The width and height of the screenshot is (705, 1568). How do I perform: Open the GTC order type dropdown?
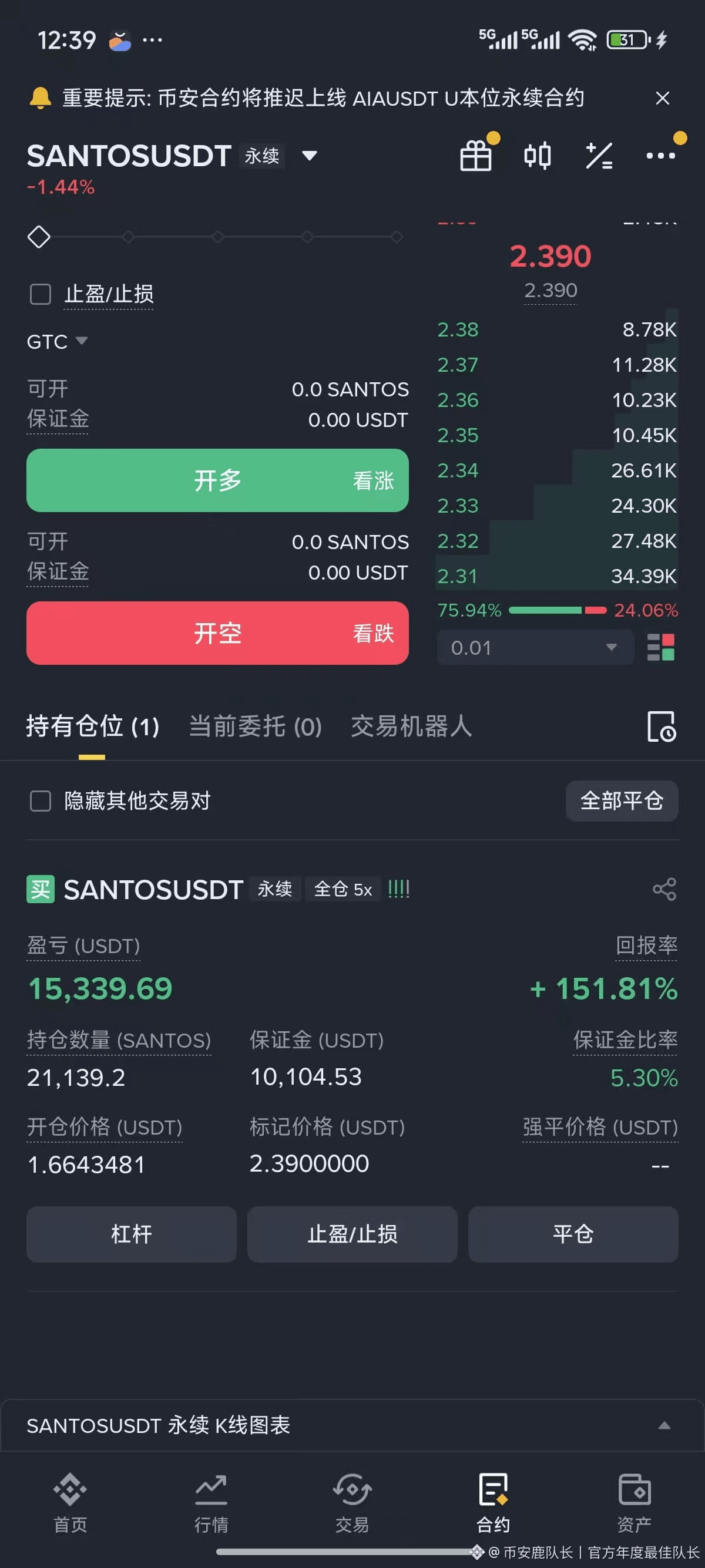pos(58,341)
